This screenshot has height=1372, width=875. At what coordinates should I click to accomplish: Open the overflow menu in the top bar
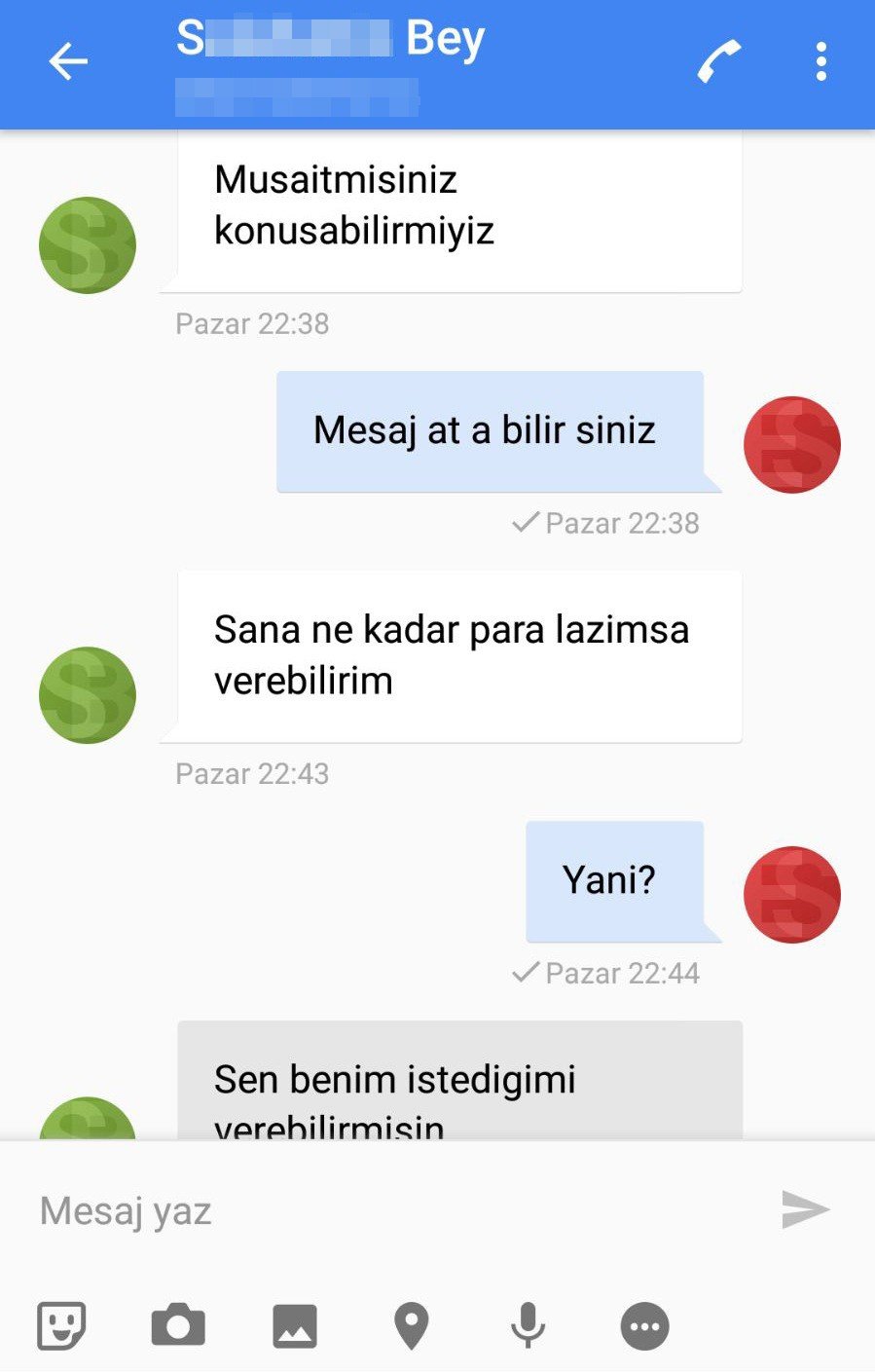pyautogui.click(x=820, y=60)
